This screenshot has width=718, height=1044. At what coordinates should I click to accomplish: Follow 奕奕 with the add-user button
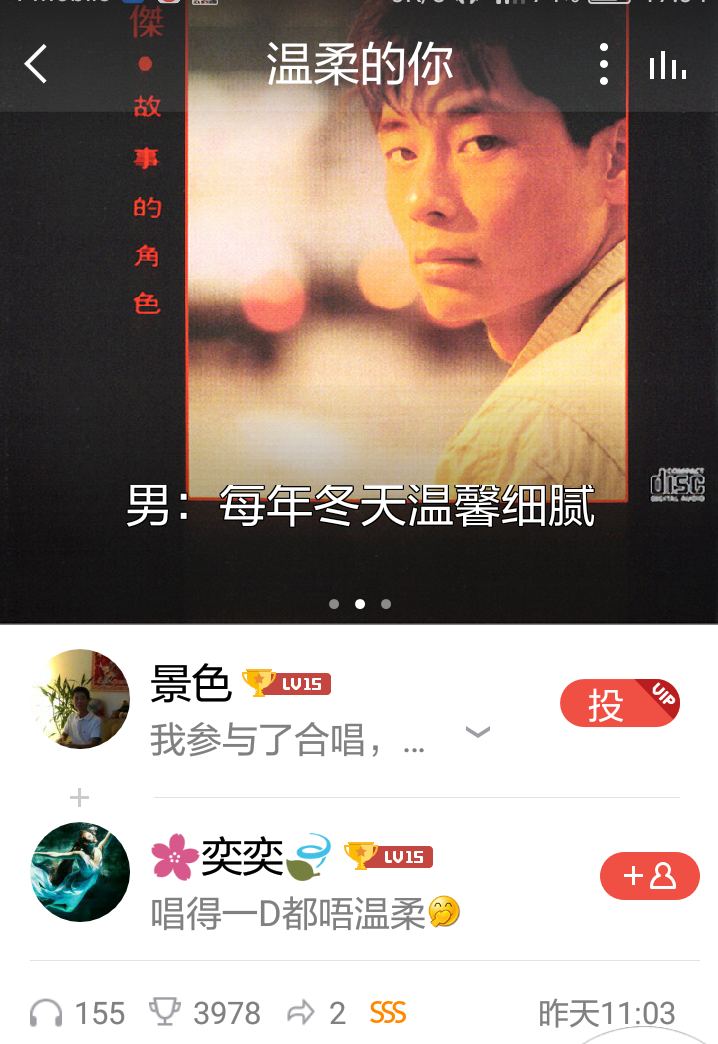649,876
